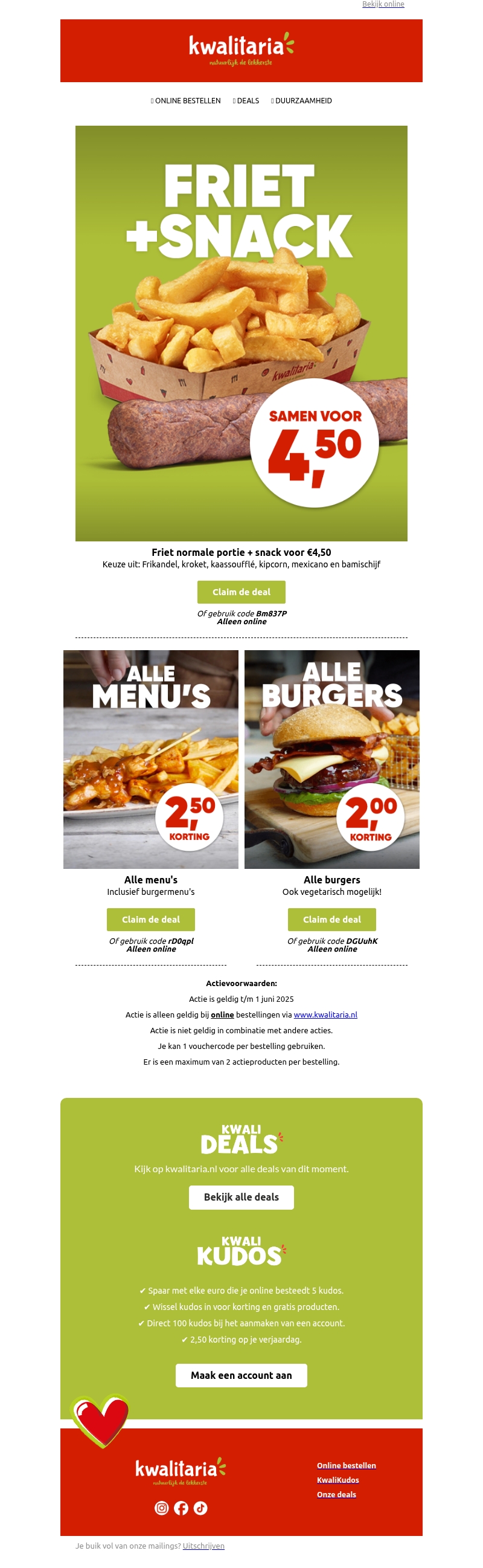This screenshot has width=483, height=1568.
Task: Visit the www.kwalitaria.nl link
Action: coord(325,1015)
